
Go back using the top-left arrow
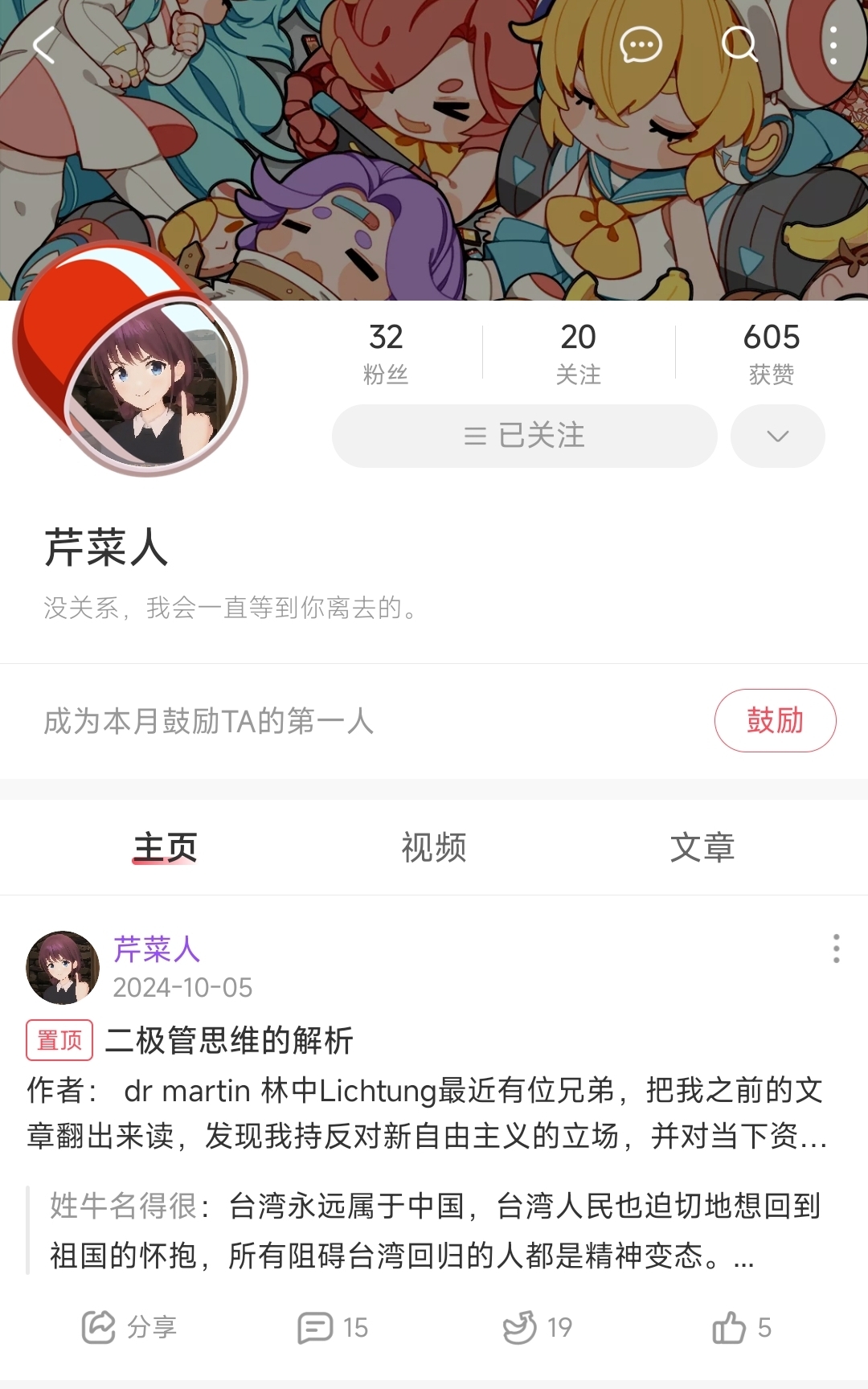point(44,45)
